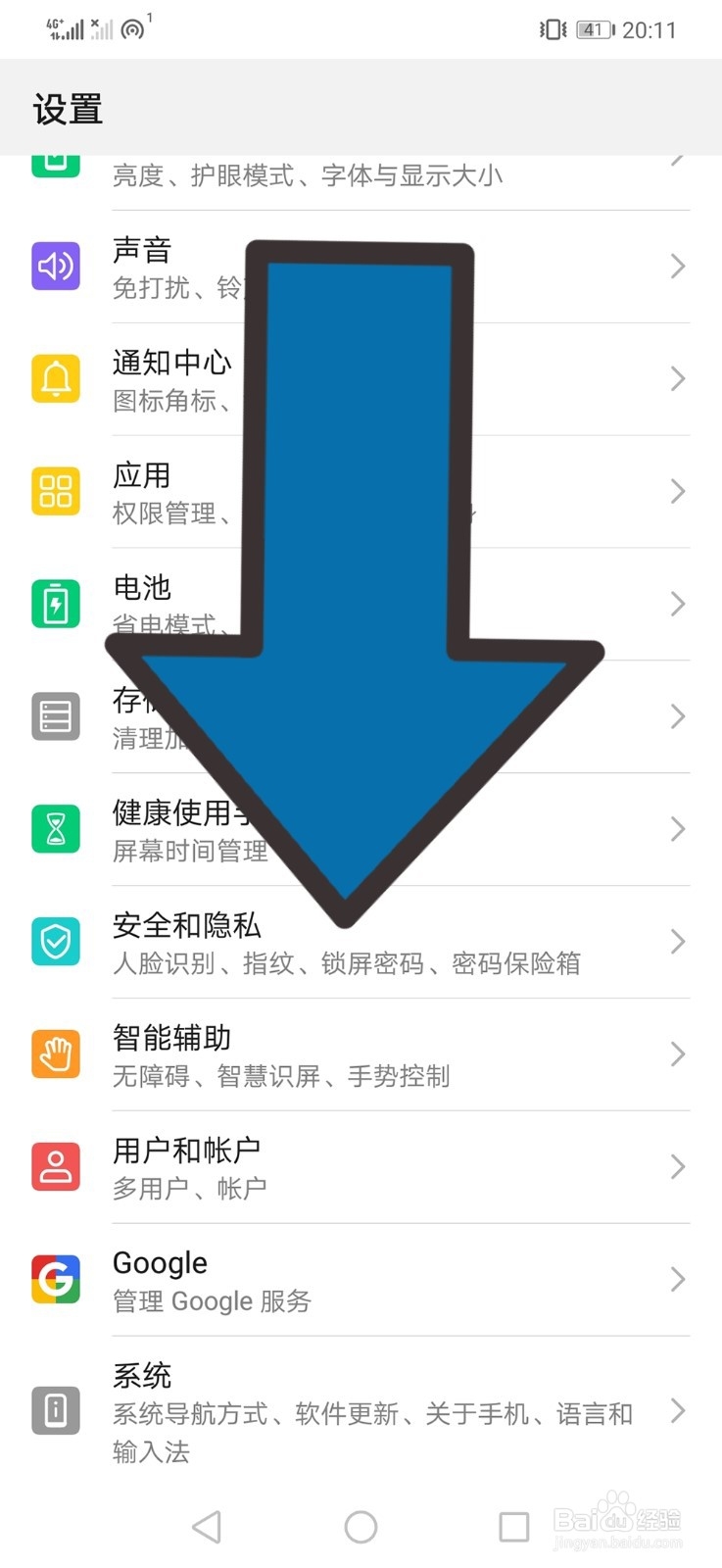Image resolution: width=722 pixels, height=1568 pixels.
Task: Tap the back arrow navigation icon
Action: (x=206, y=1526)
